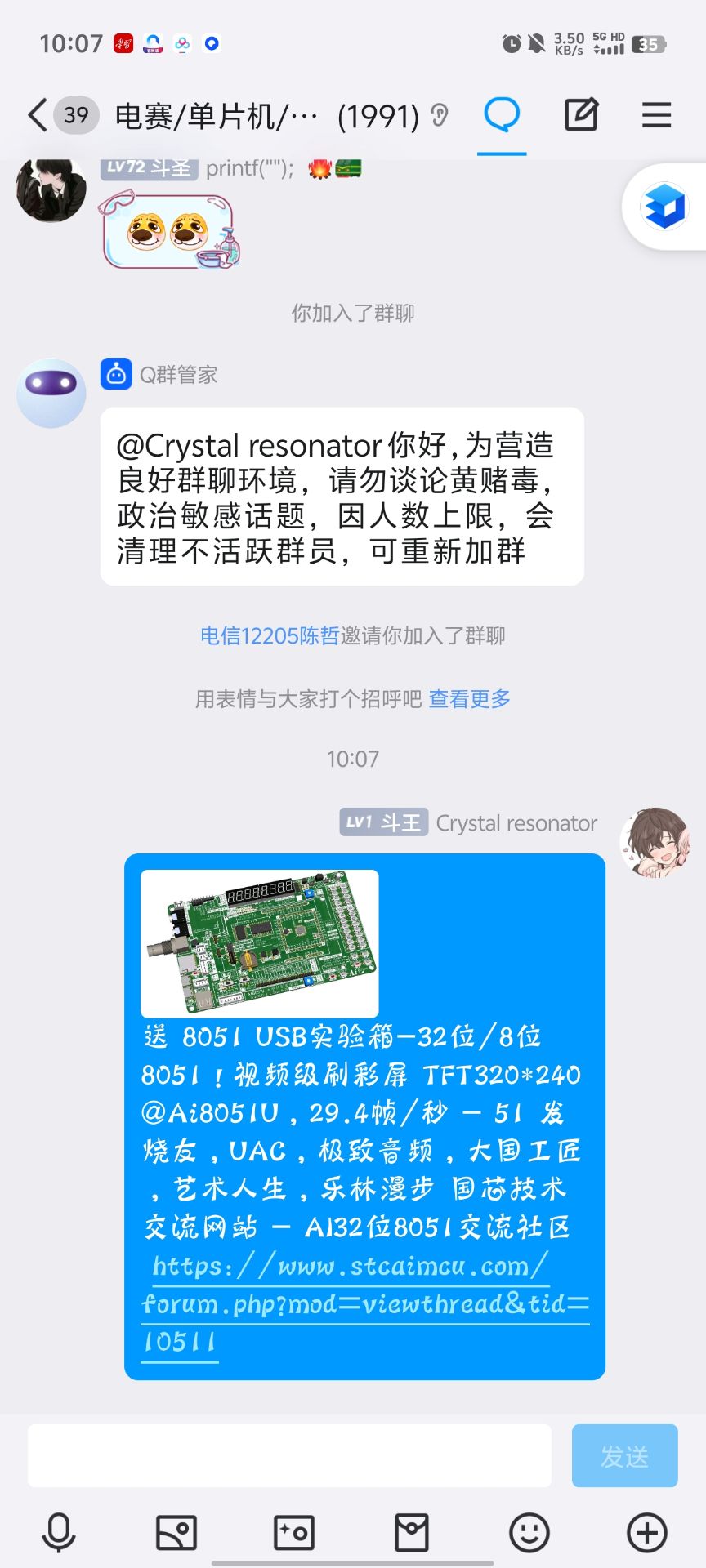Open the compose note icon

[x=582, y=115]
